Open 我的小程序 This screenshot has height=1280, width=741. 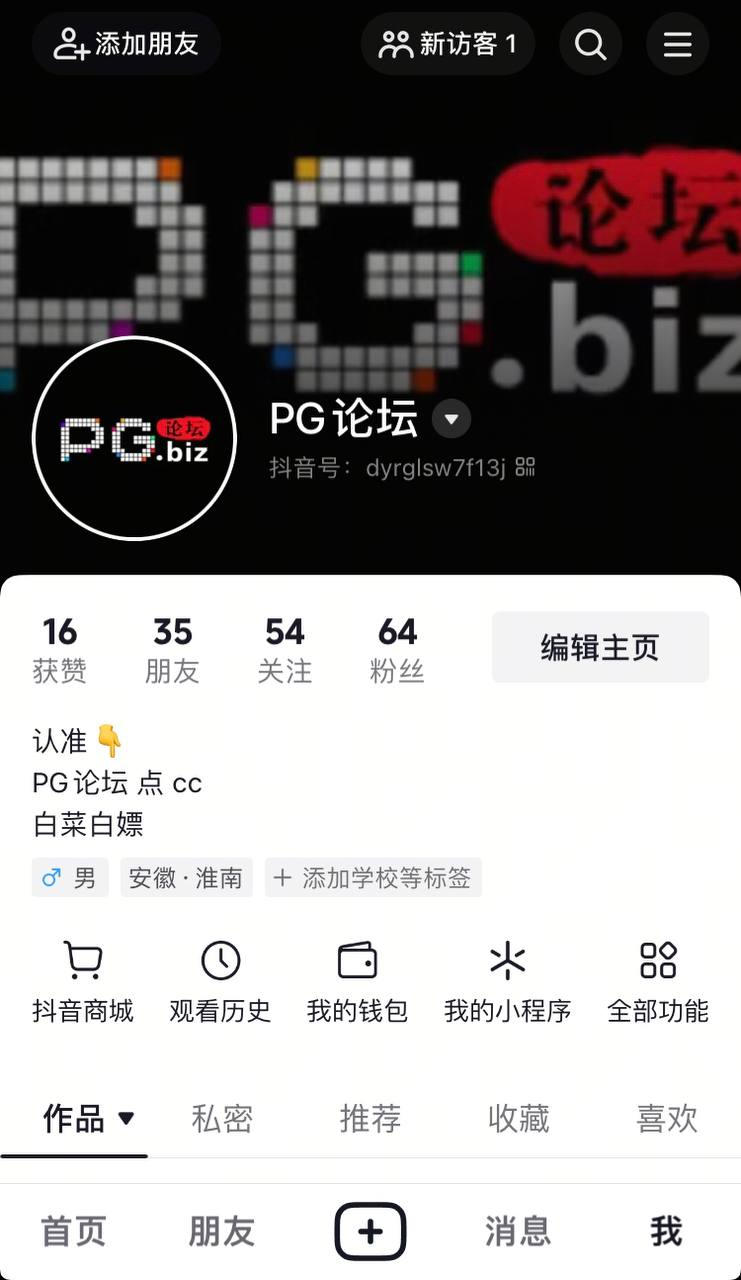(508, 982)
